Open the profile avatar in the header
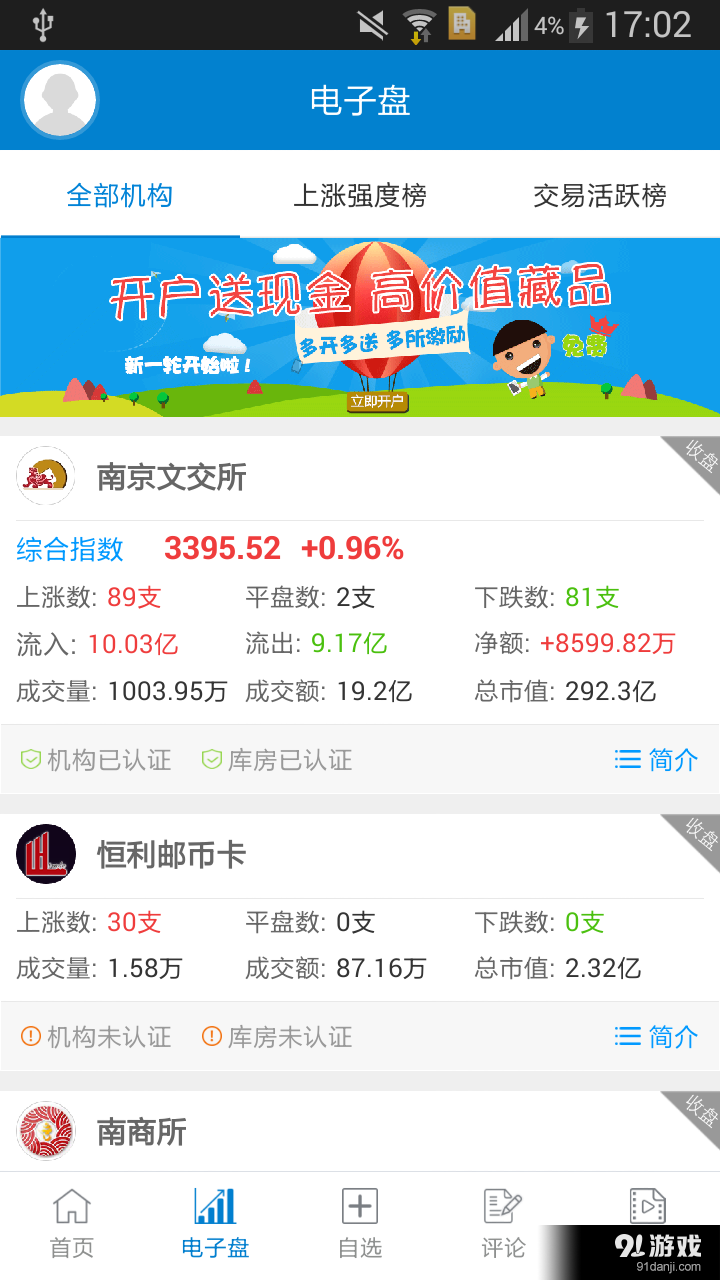 tap(60, 100)
